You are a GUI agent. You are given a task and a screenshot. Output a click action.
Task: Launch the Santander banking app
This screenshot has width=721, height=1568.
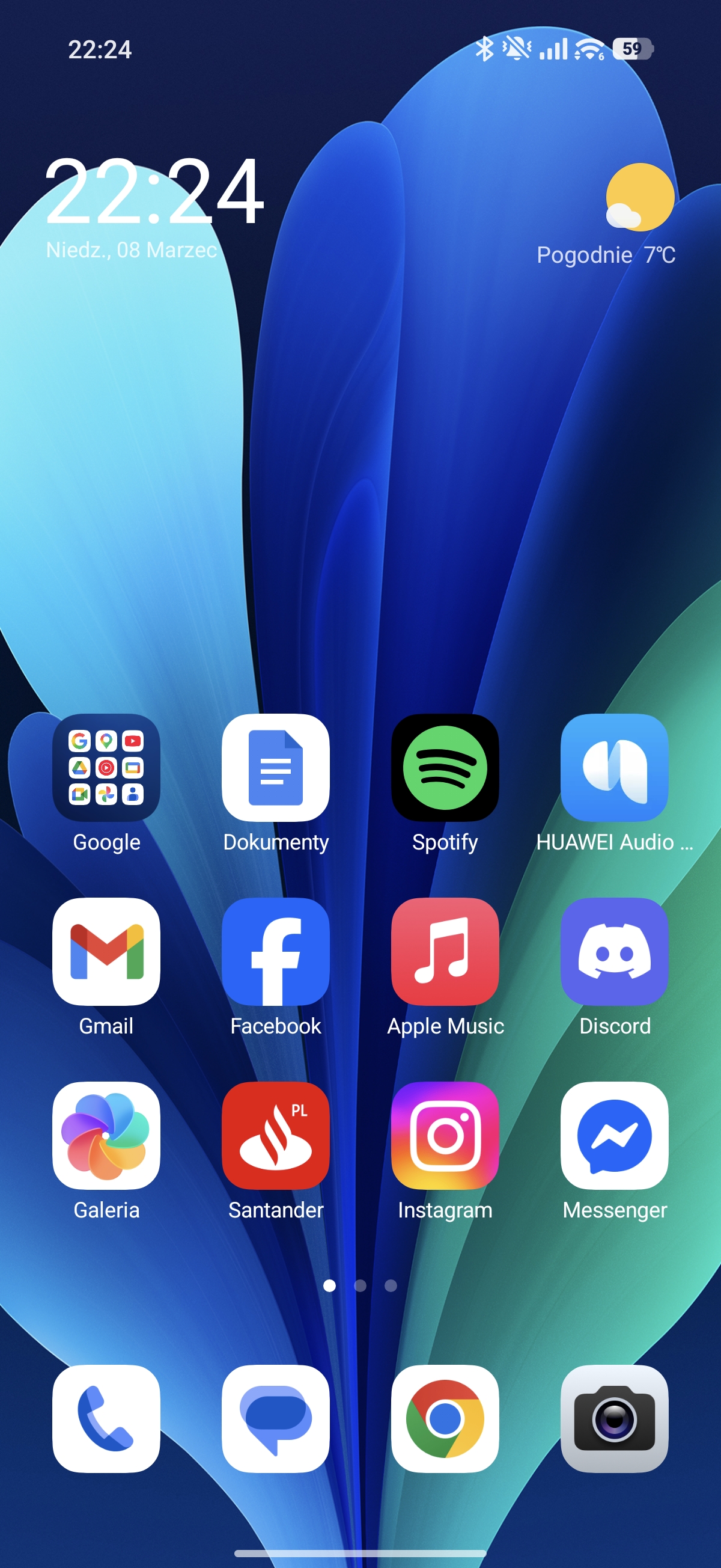[x=276, y=1135]
